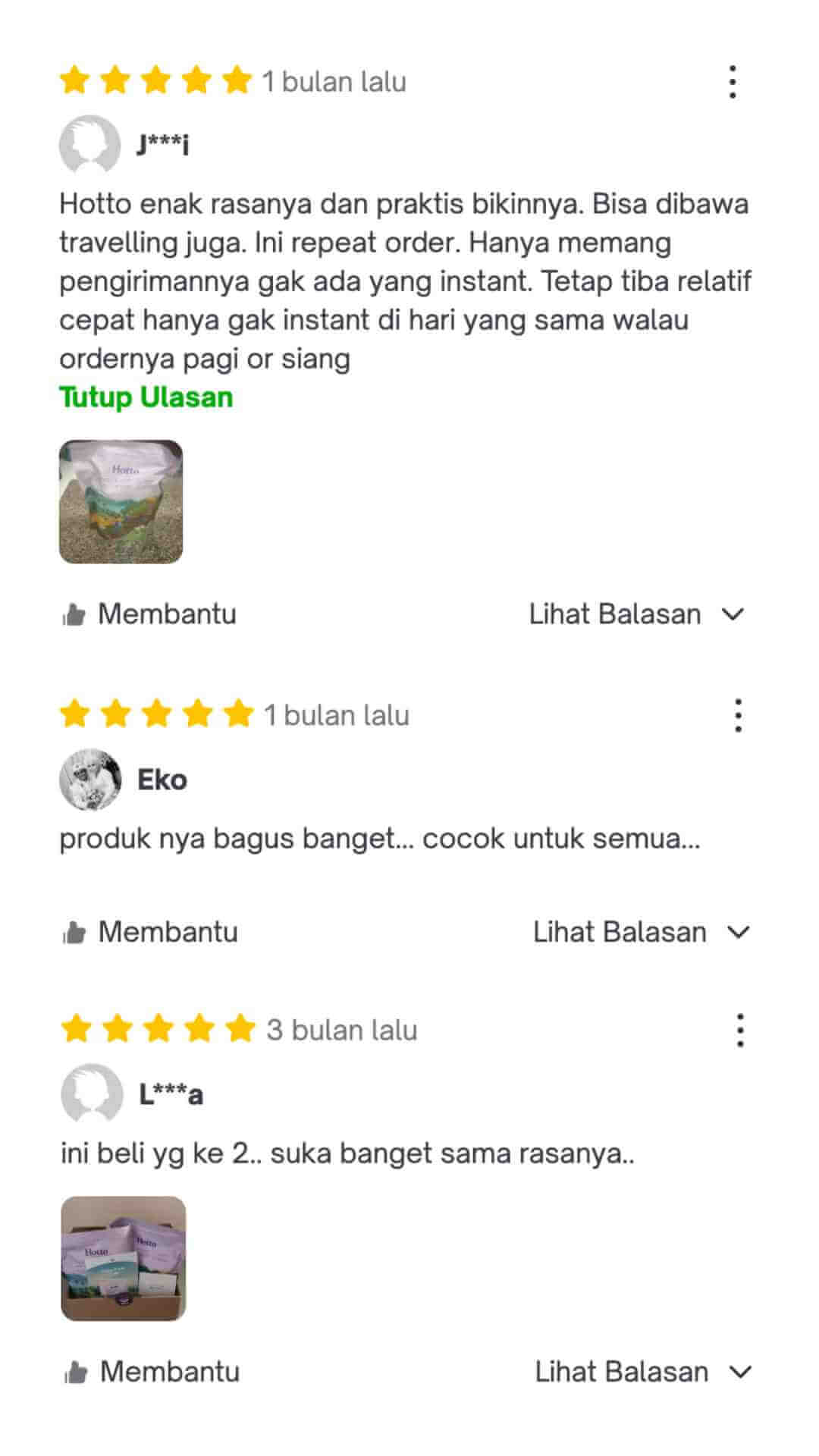Click the fifth star on Eko's rating

tap(237, 713)
